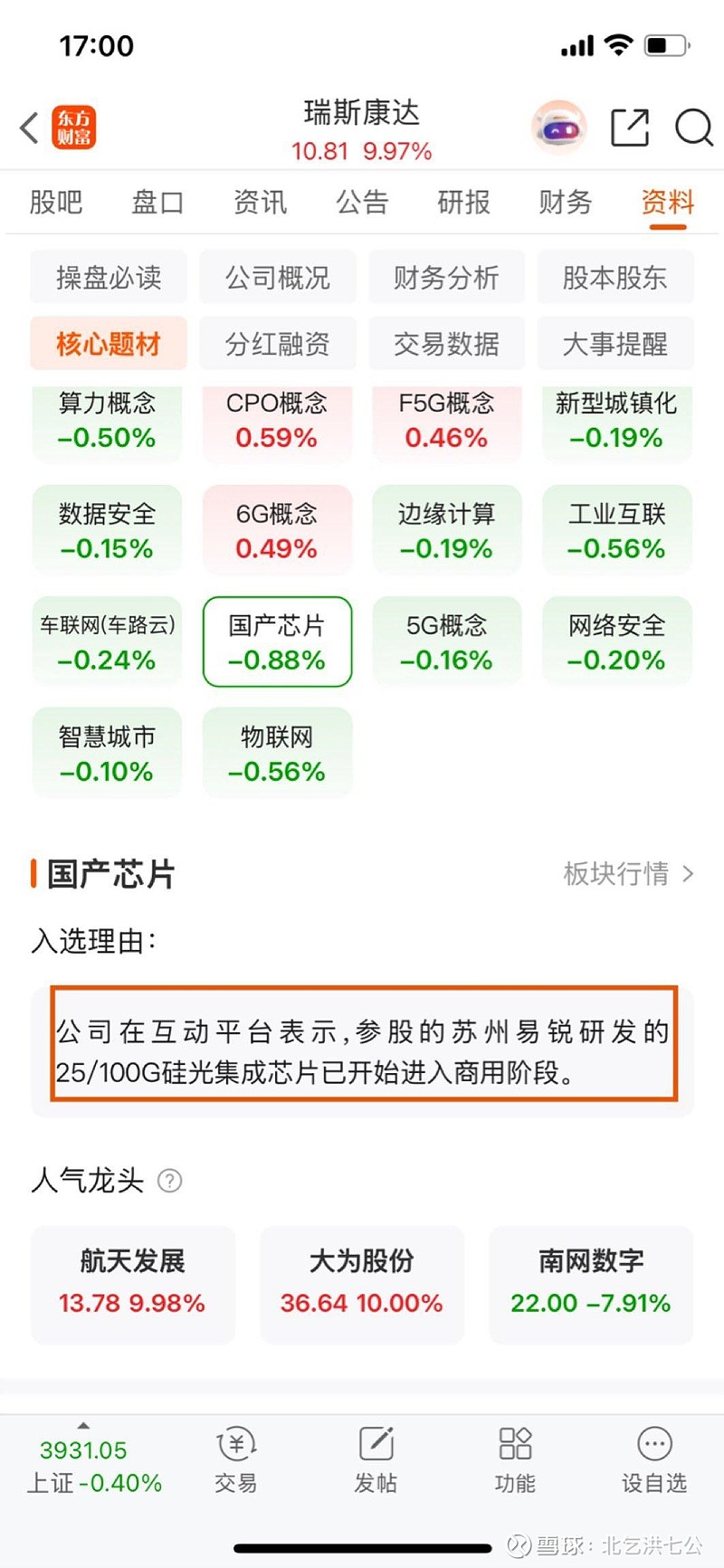Select the outlined 国产芯片 concept tile
This screenshot has width=724, height=1568.
(277, 641)
